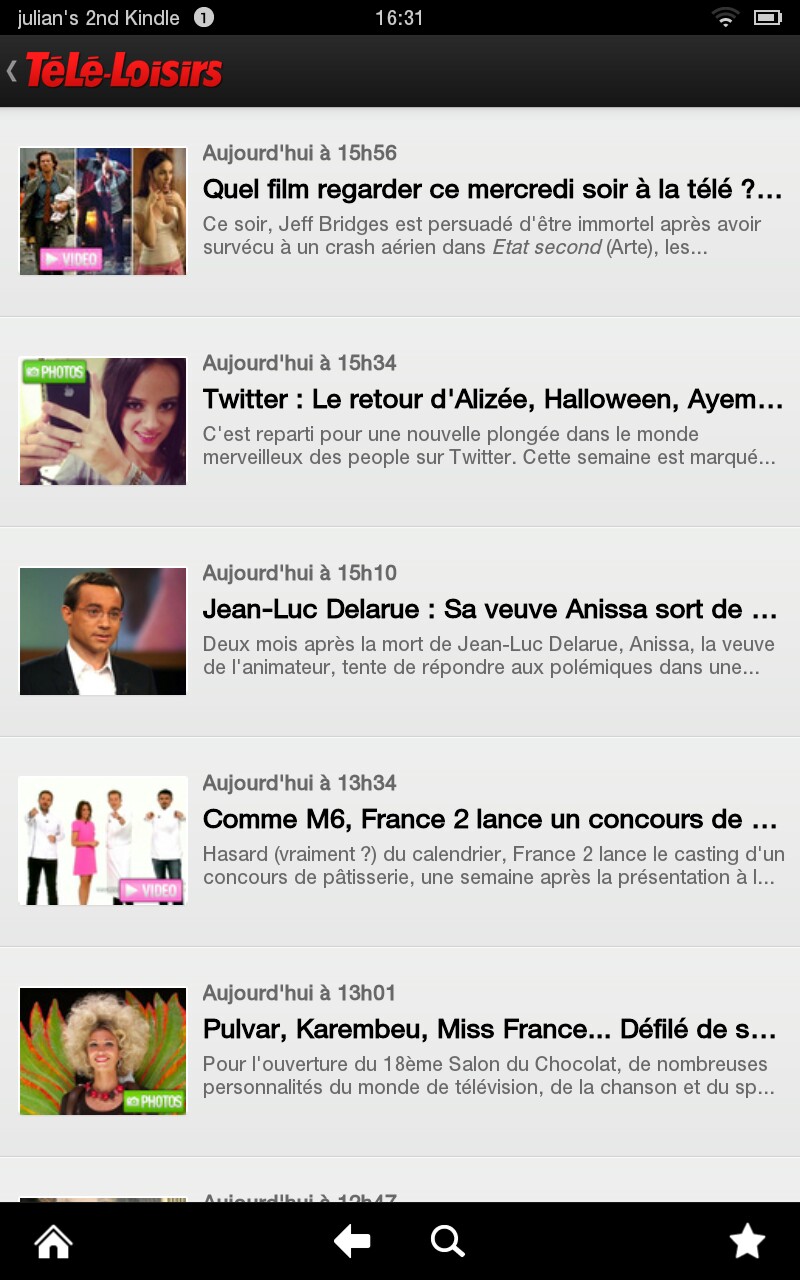View article about France 2 pastry contest

coord(490,820)
